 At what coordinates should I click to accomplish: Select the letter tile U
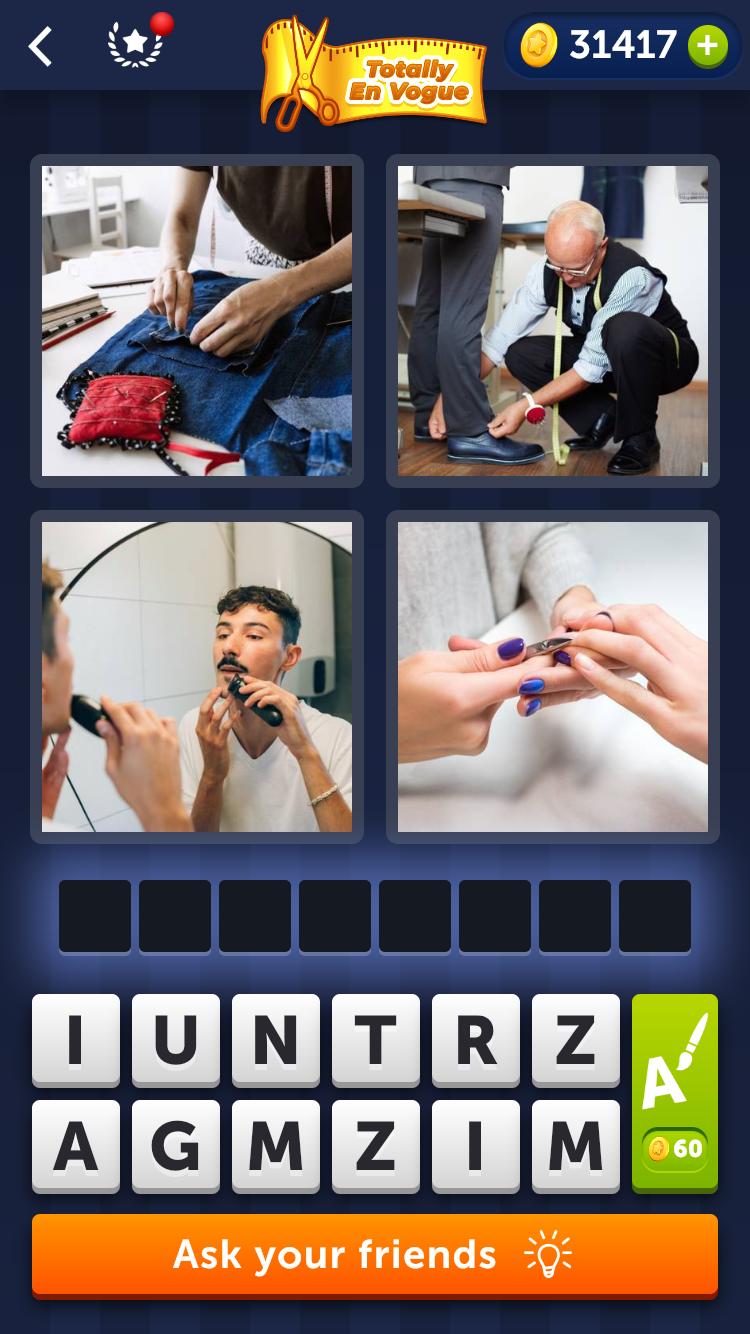pos(176,1040)
